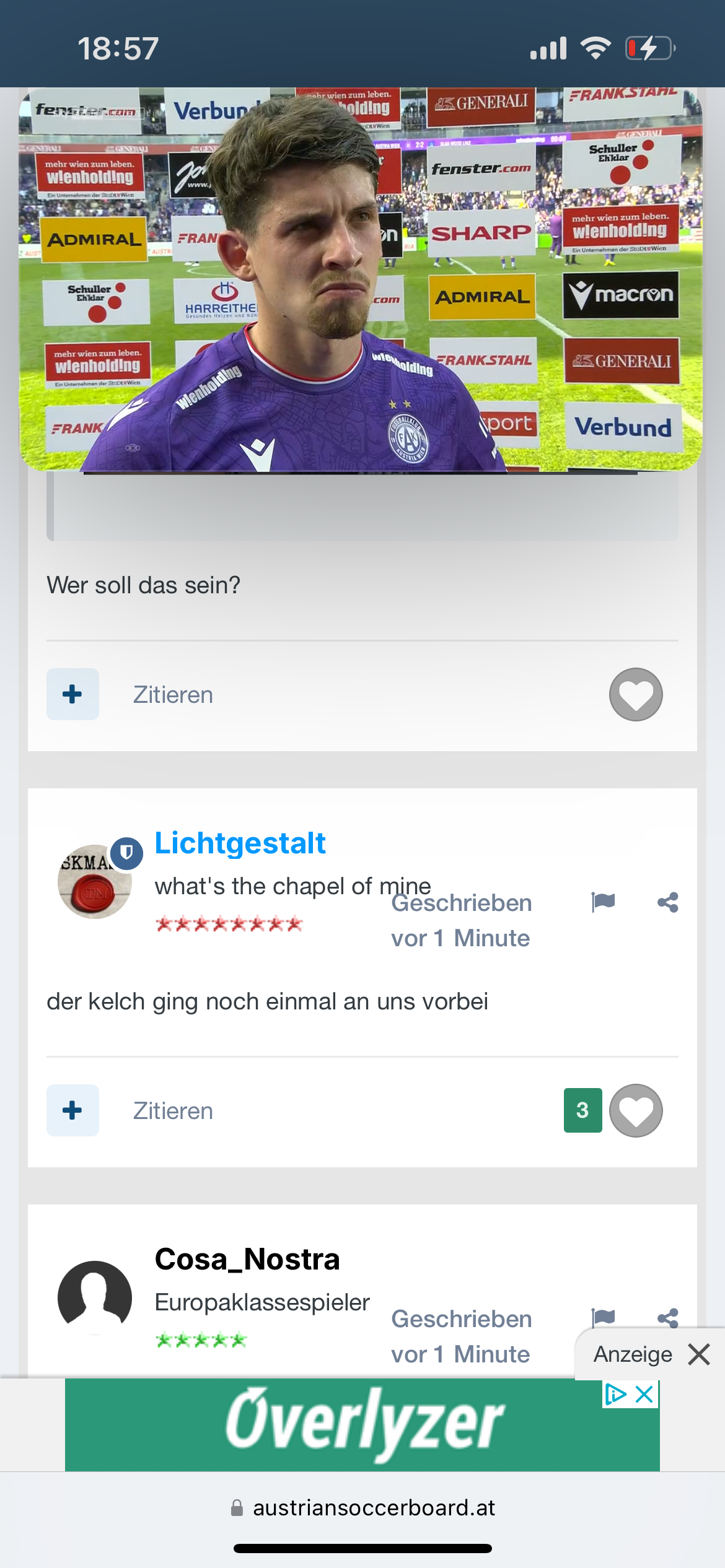The width and height of the screenshot is (725, 1568).
Task: Open Cosa_Nostra's profile
Action: [247, 1259]
